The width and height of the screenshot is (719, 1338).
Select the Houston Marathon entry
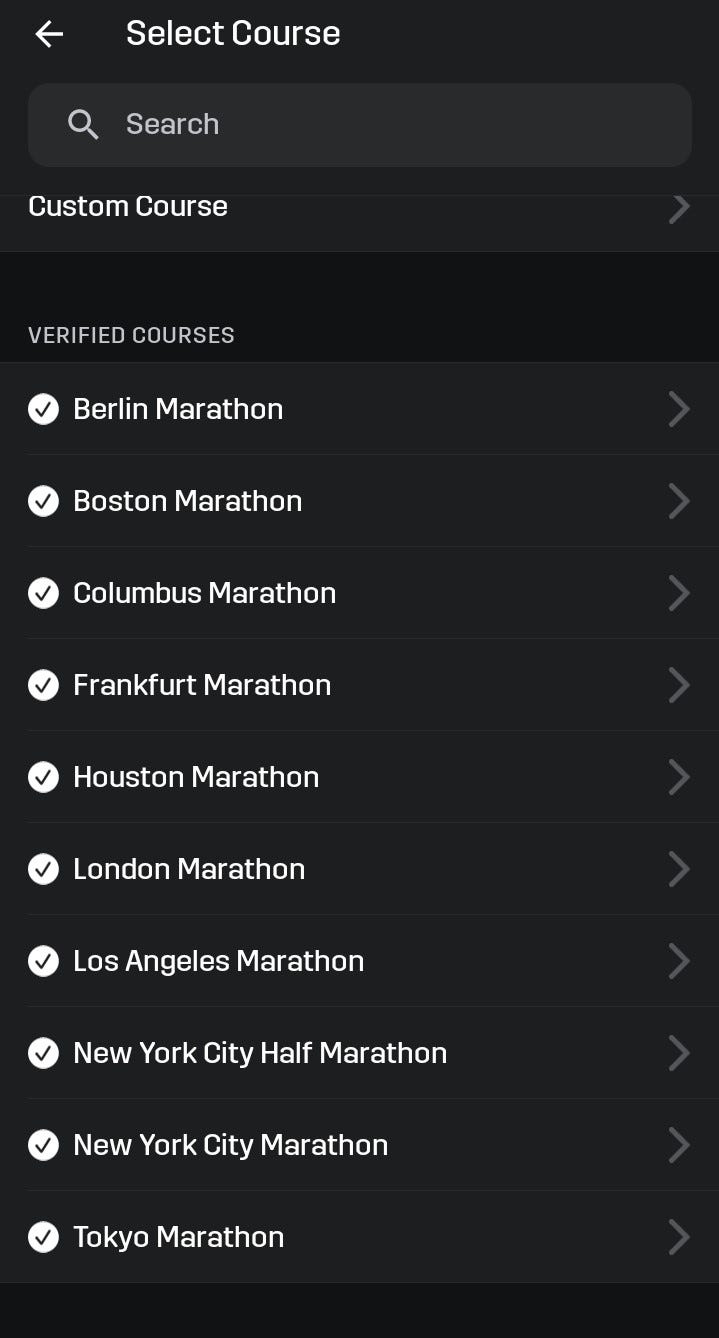360,777
